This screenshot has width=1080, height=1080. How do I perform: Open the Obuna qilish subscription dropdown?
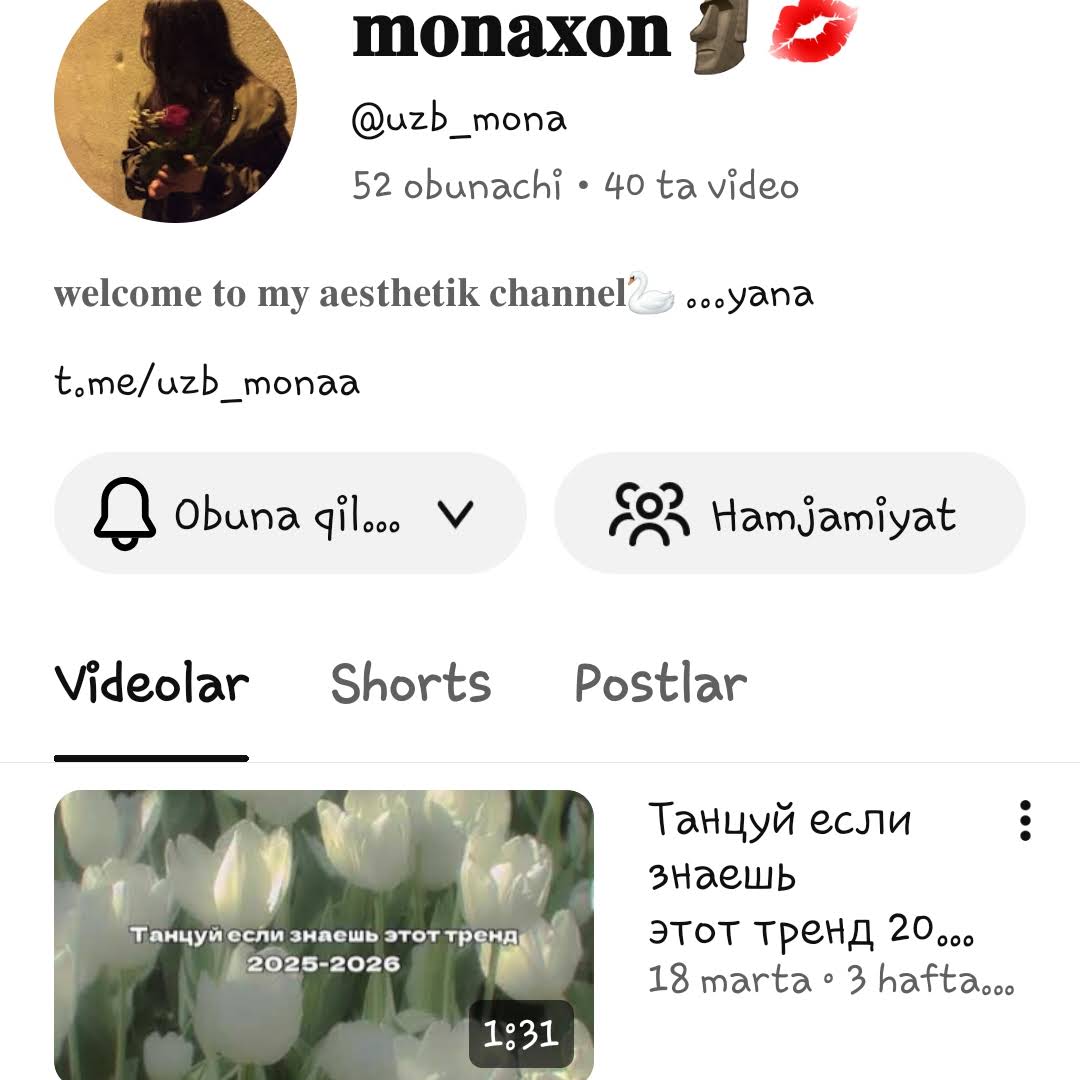click(x=290, y=514)
